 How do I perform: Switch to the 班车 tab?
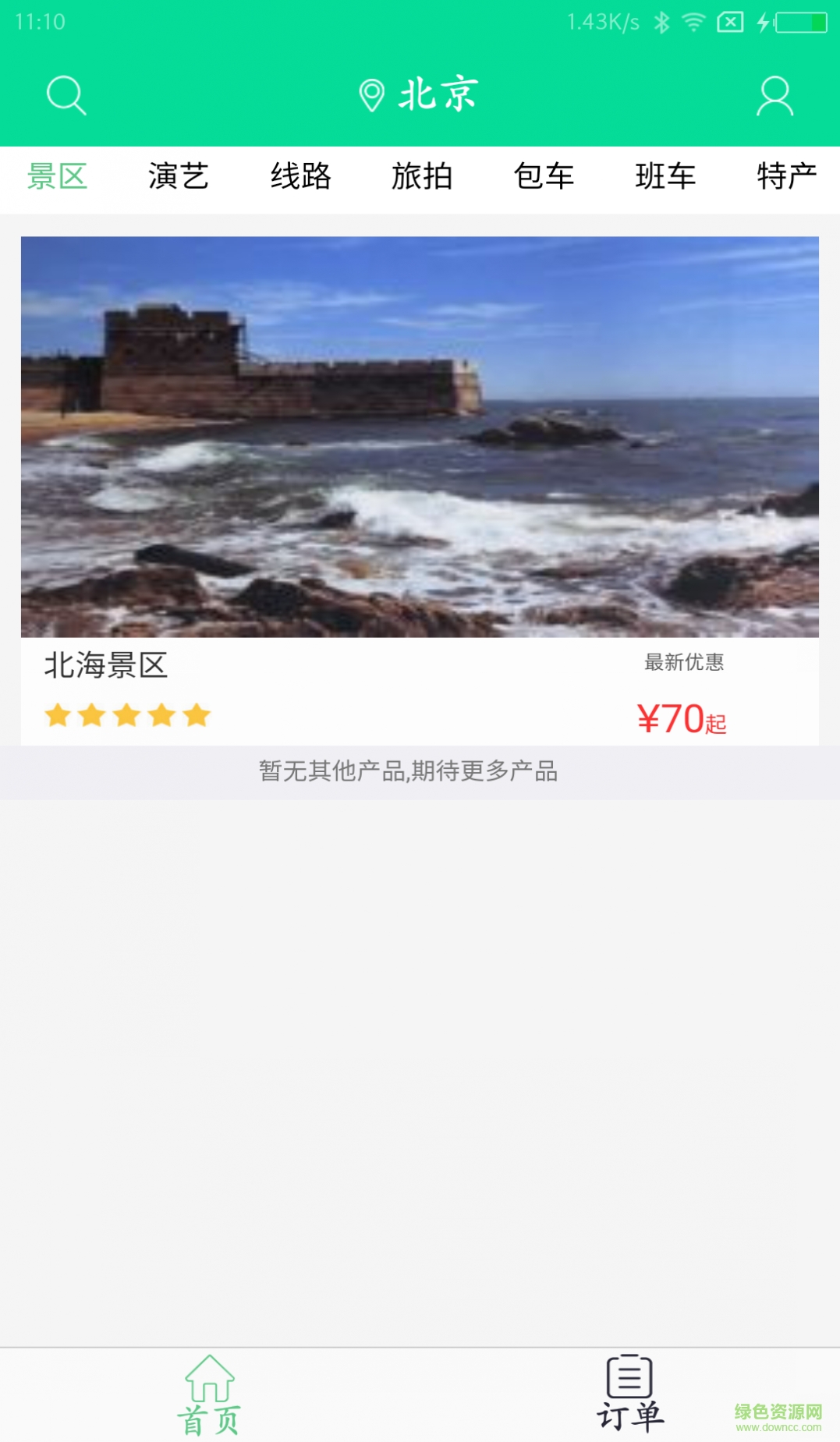(665, 177)
